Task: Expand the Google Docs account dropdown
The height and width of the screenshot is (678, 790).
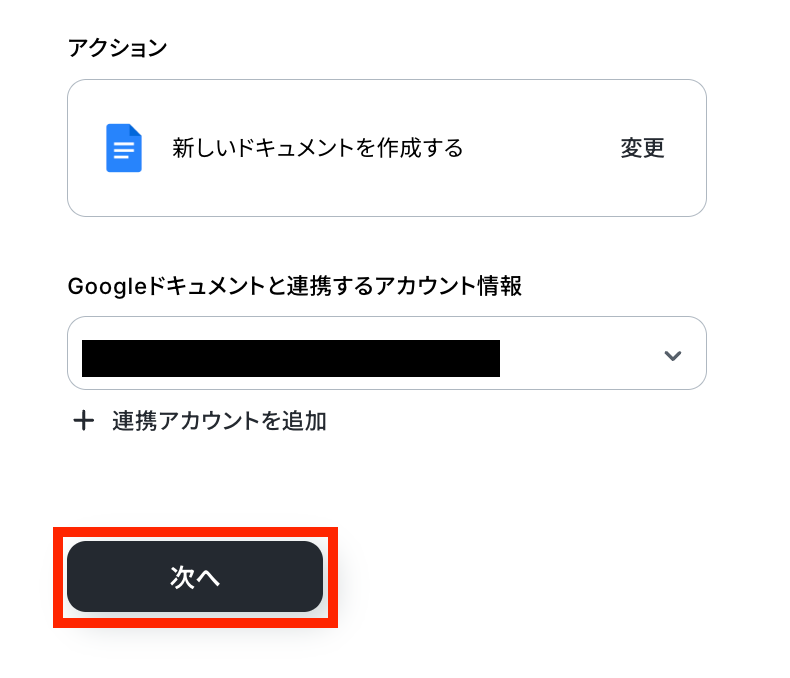Action: [672, 355]
